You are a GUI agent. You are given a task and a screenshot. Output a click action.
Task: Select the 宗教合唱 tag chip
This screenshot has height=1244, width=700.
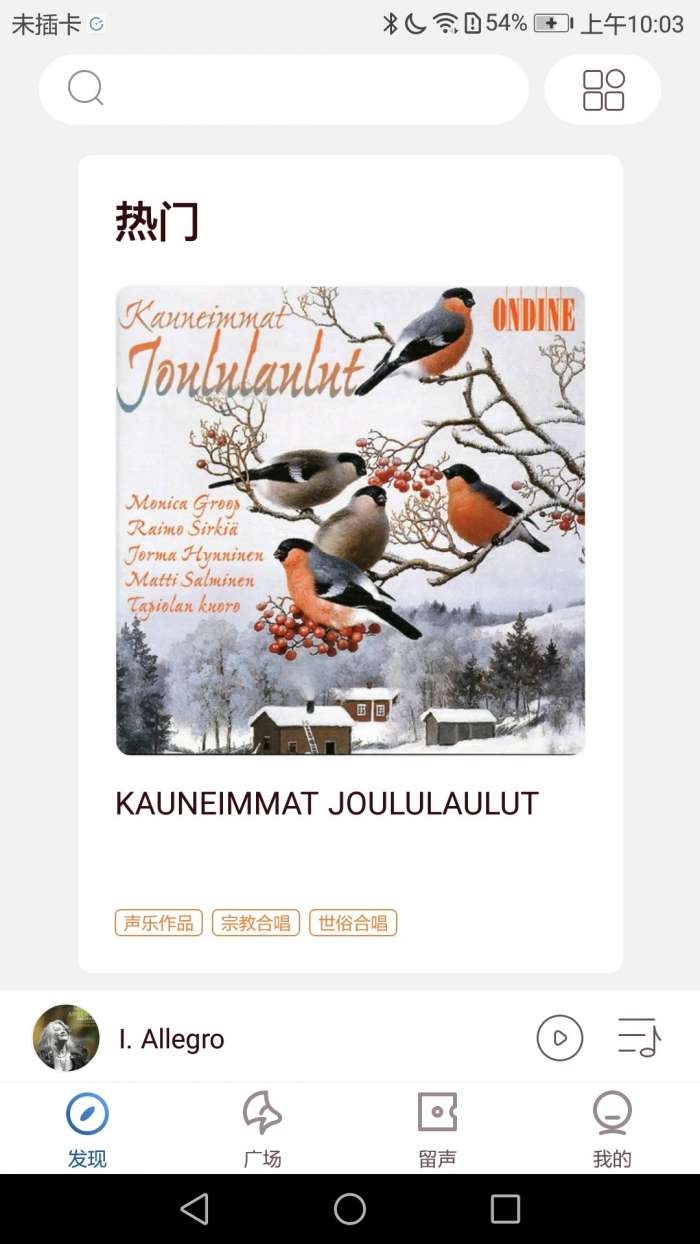click(256, 923)
